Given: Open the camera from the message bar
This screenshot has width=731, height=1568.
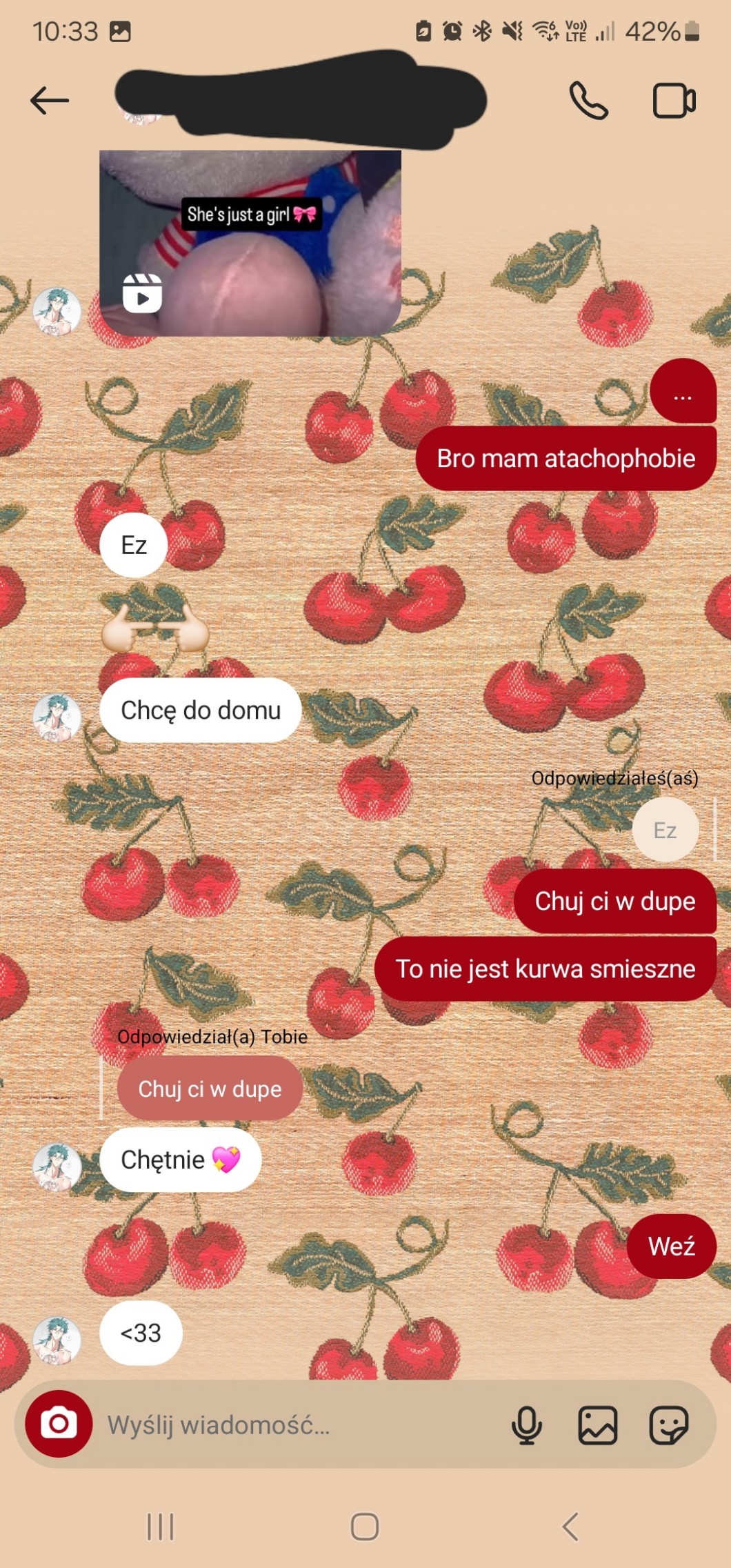Looking at the screenshot, I should pyautogui.click(x=59, y=1423).
